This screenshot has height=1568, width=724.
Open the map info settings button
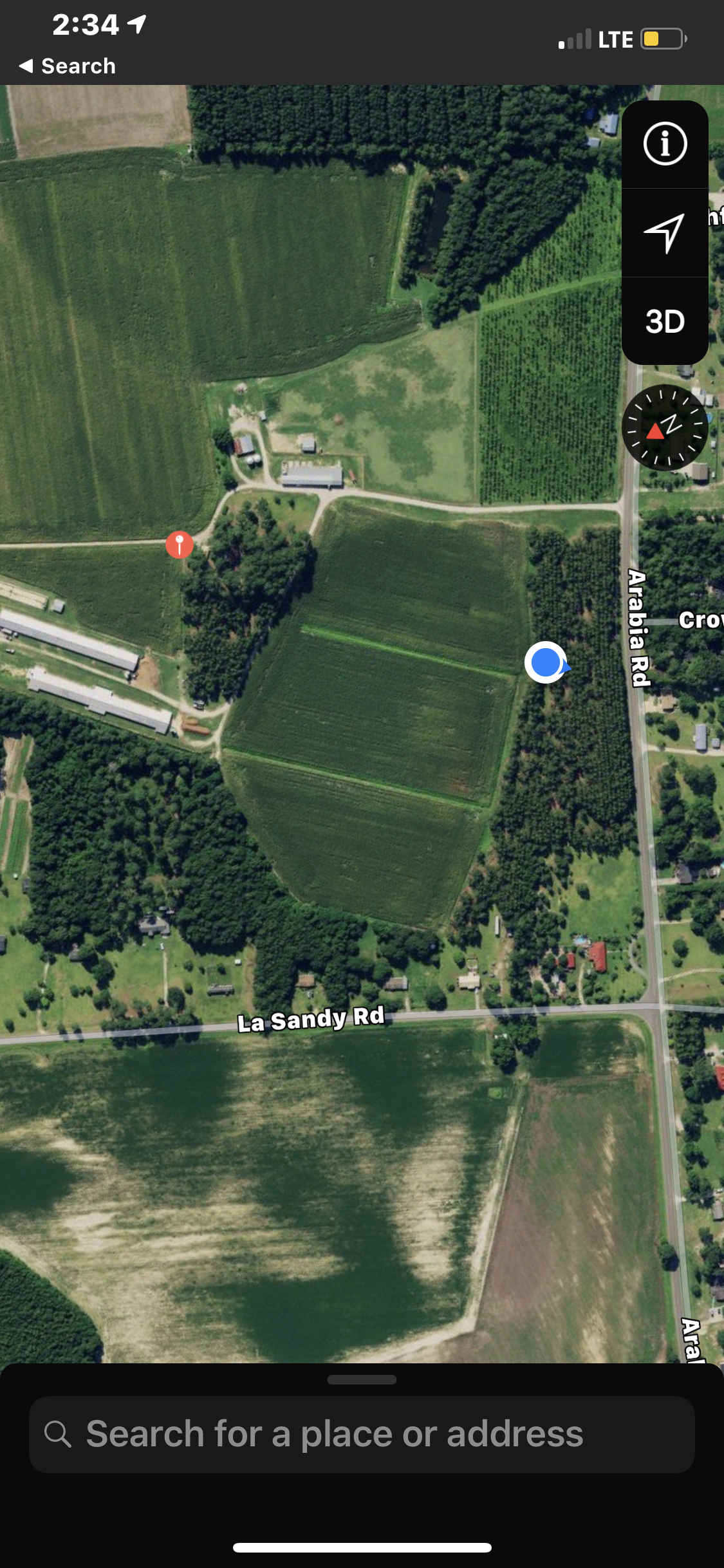pyautogui.click(x=665, y=144)
